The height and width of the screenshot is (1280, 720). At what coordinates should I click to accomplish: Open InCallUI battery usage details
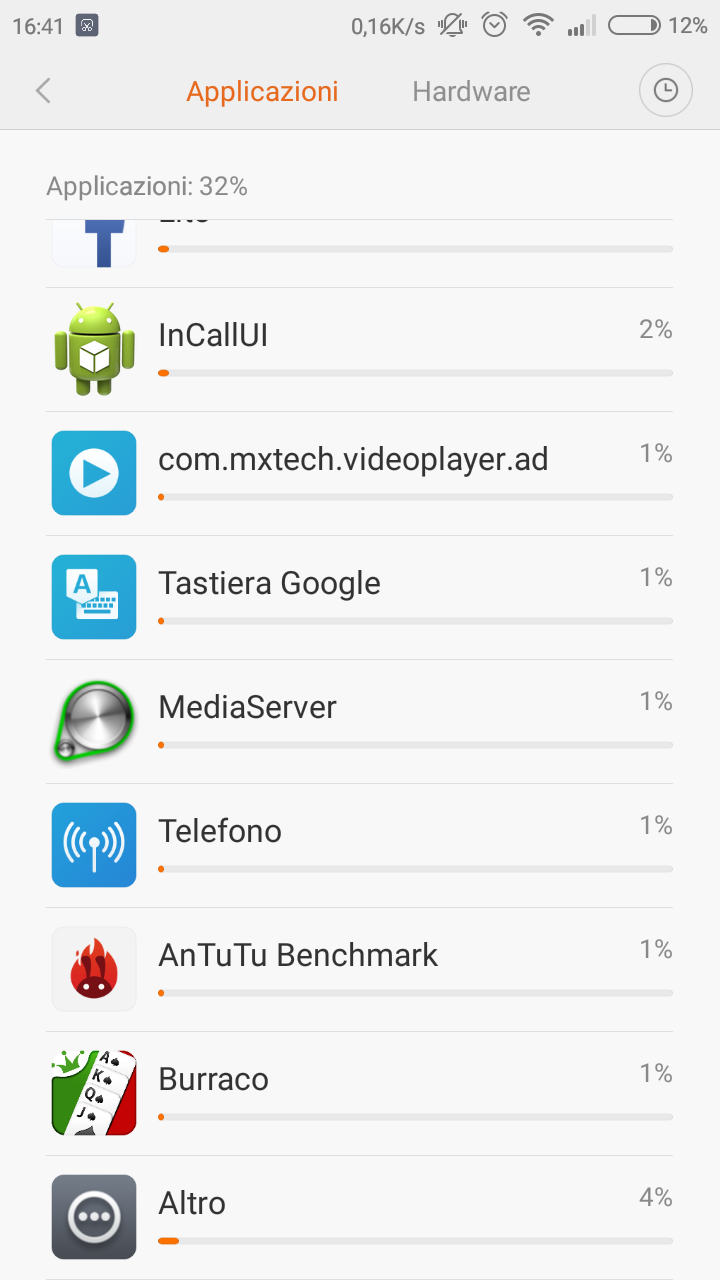pos(360,350)
